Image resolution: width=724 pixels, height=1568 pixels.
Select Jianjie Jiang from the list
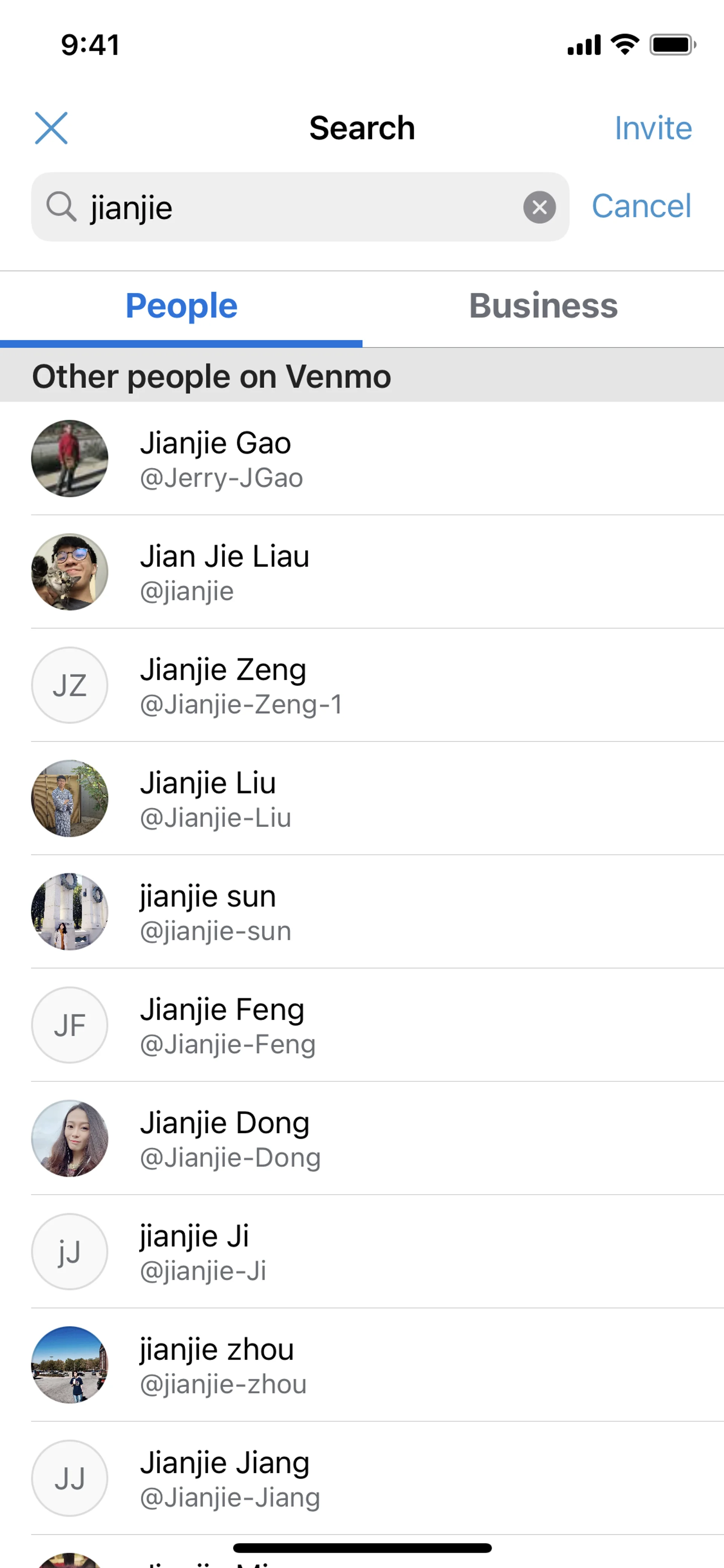pos(362,1478)
